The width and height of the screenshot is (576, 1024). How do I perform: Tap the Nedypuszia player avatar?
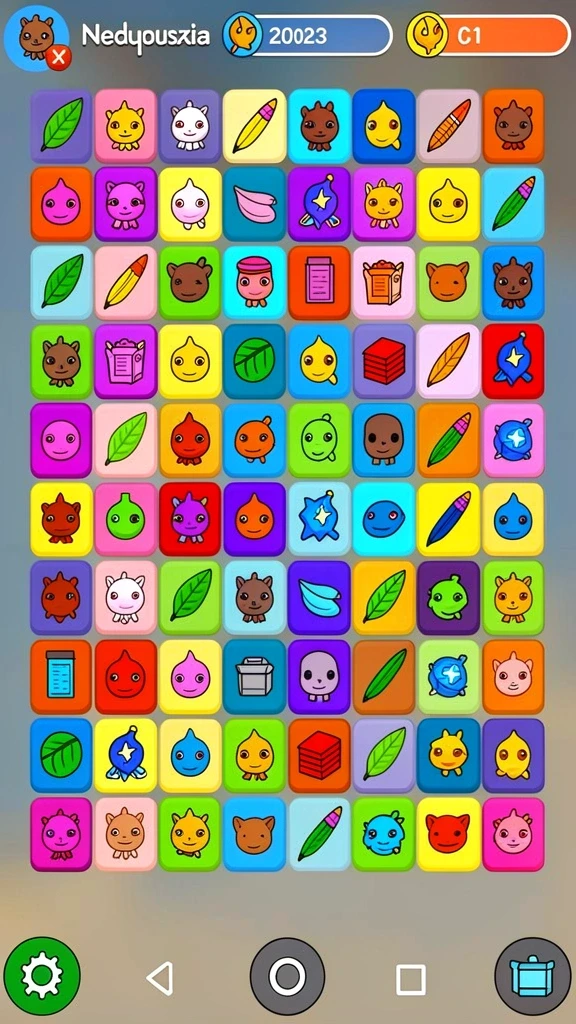(x=37, y=38)
